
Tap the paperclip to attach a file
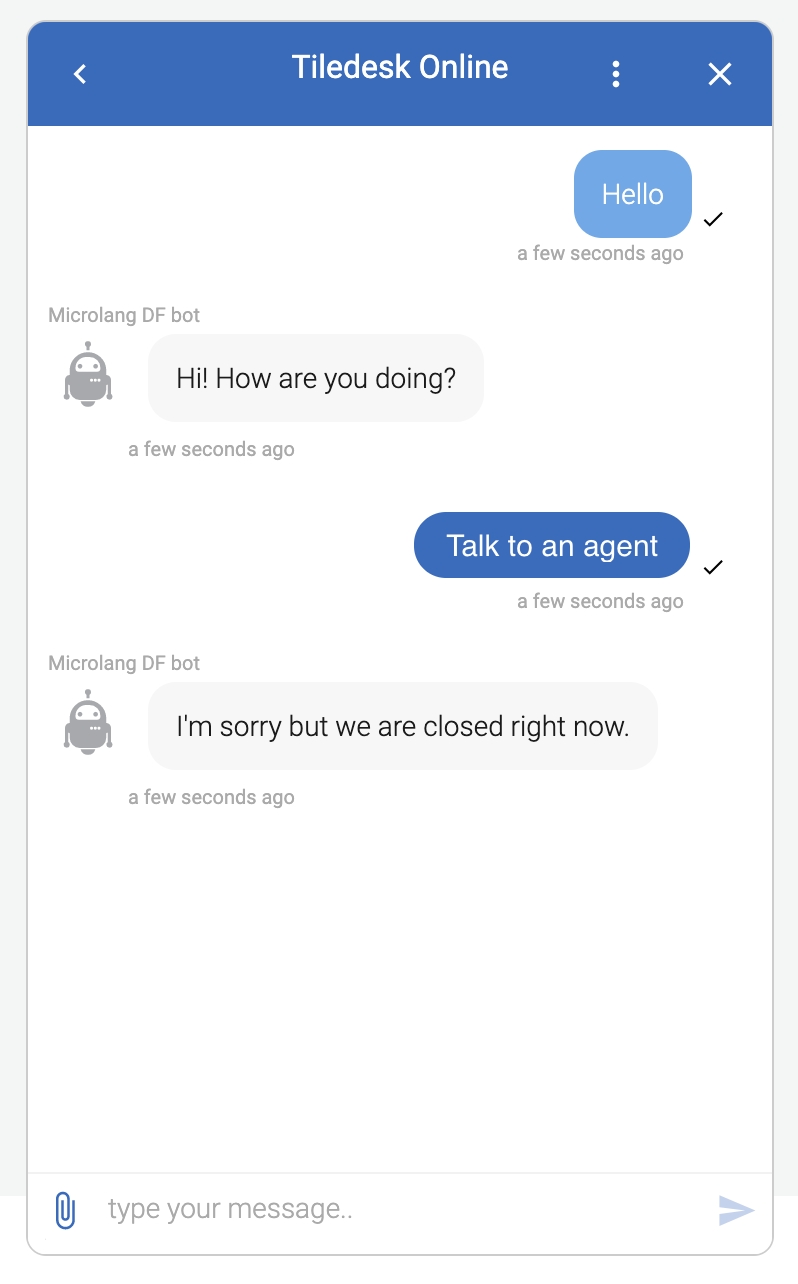(64, 1210)
